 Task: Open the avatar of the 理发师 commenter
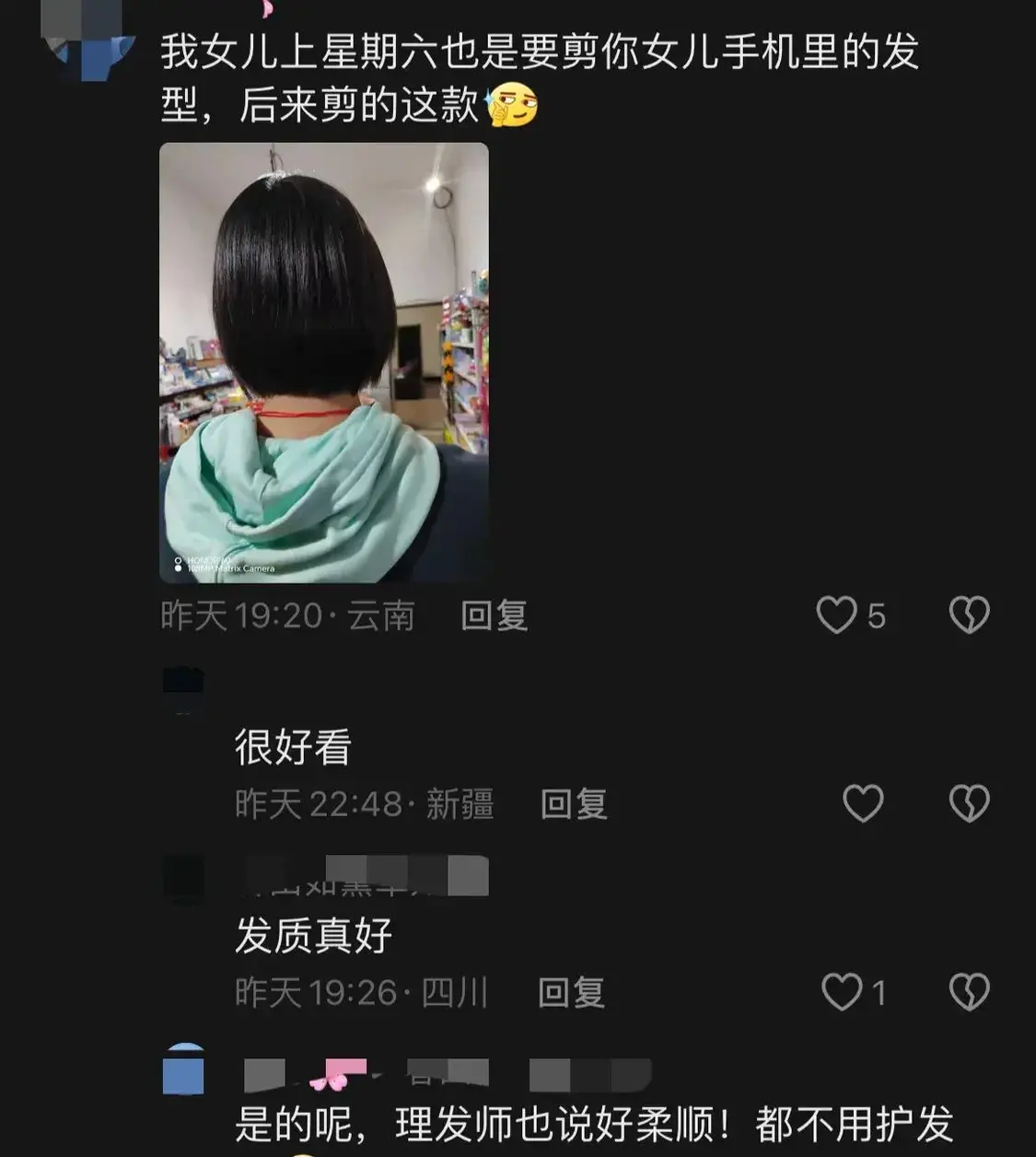[183, 1070]
